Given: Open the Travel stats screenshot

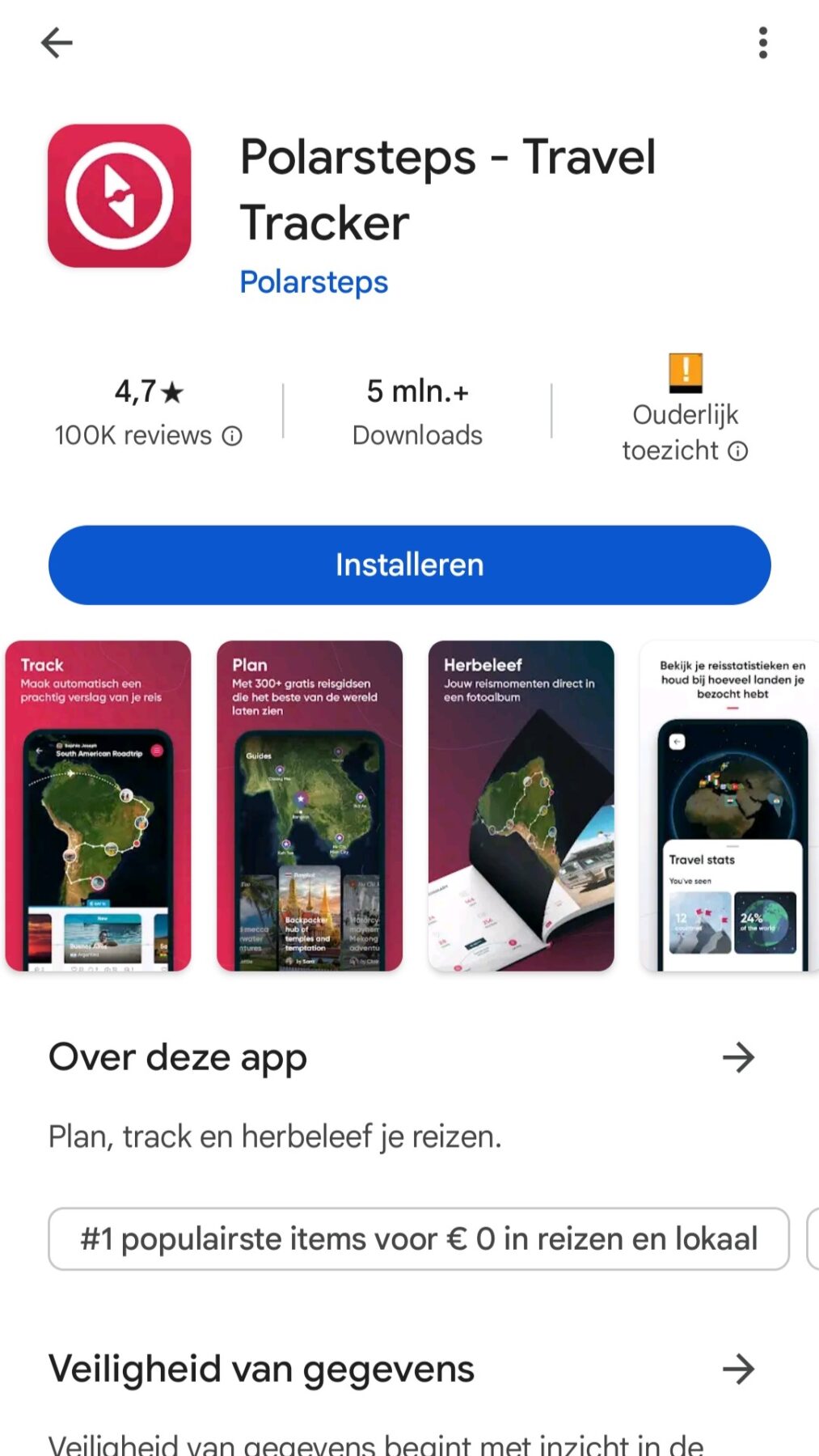Looking at the screenshot, I should pyautogui.click(x=728, y=805).
